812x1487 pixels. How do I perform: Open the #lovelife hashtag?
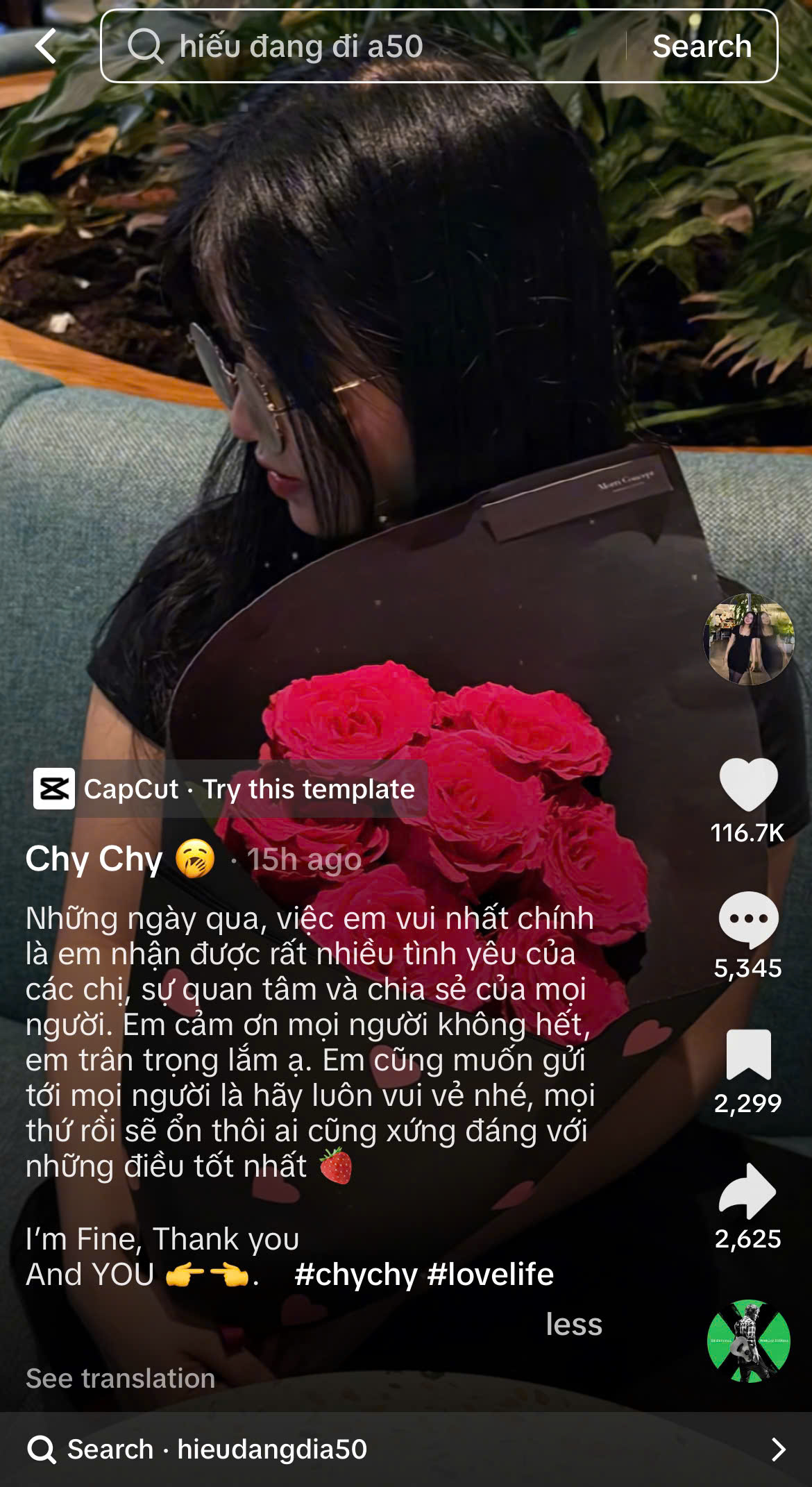(491, 1275)
